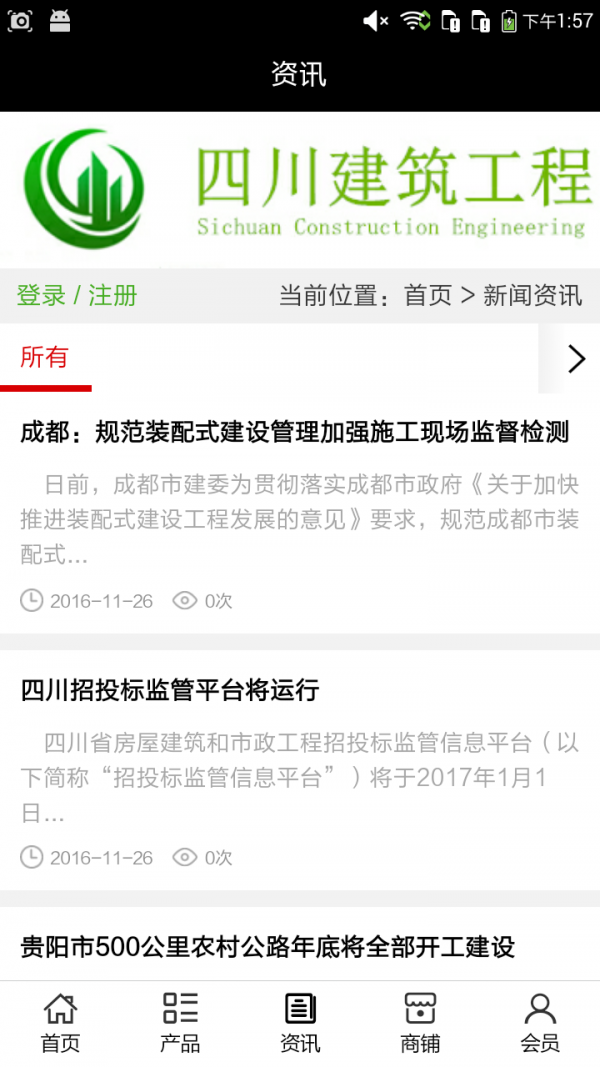Expand more categories with the right arrow

tap(576, 359)
